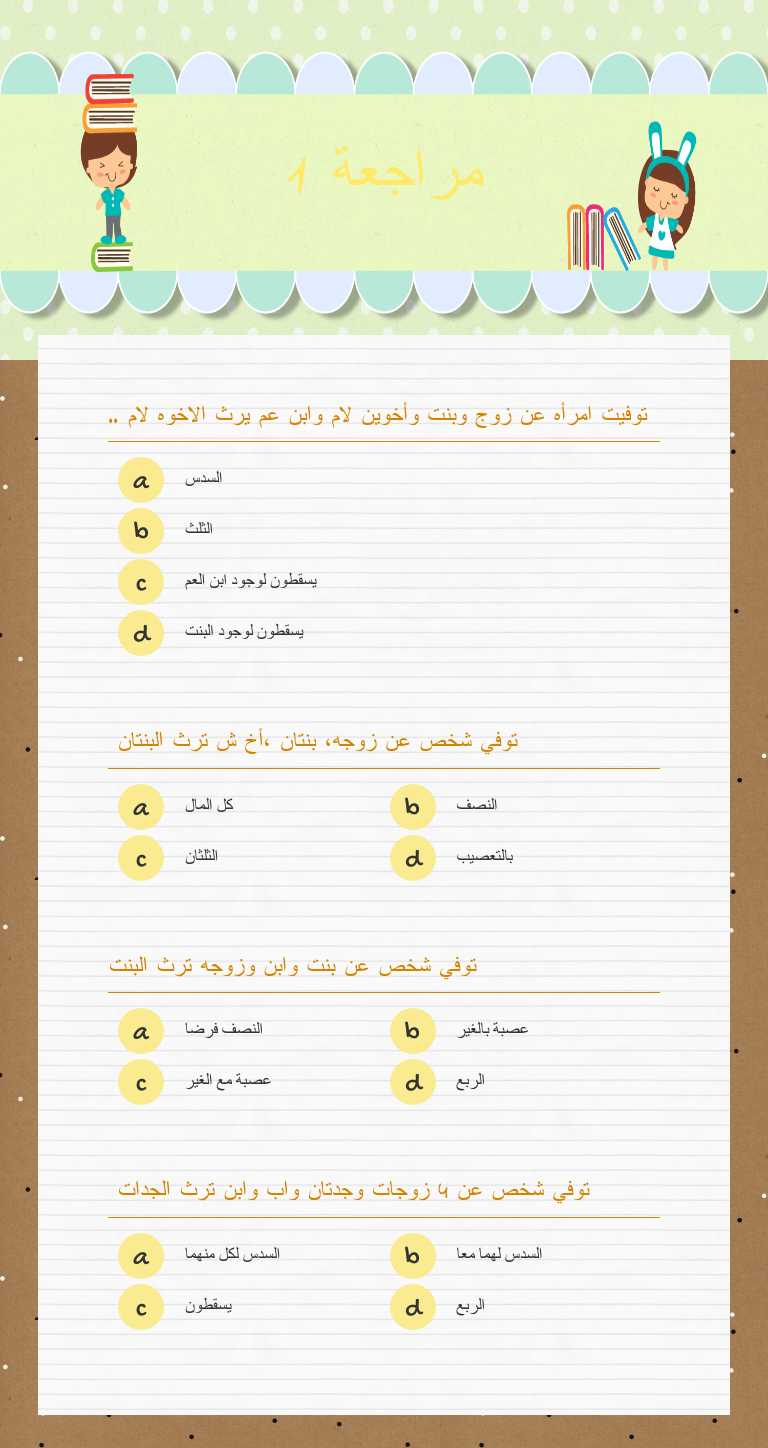768x1448 pixels.
Task: Choose 'السدس لكل منهما' in the last question
Action: [141, 1255]
